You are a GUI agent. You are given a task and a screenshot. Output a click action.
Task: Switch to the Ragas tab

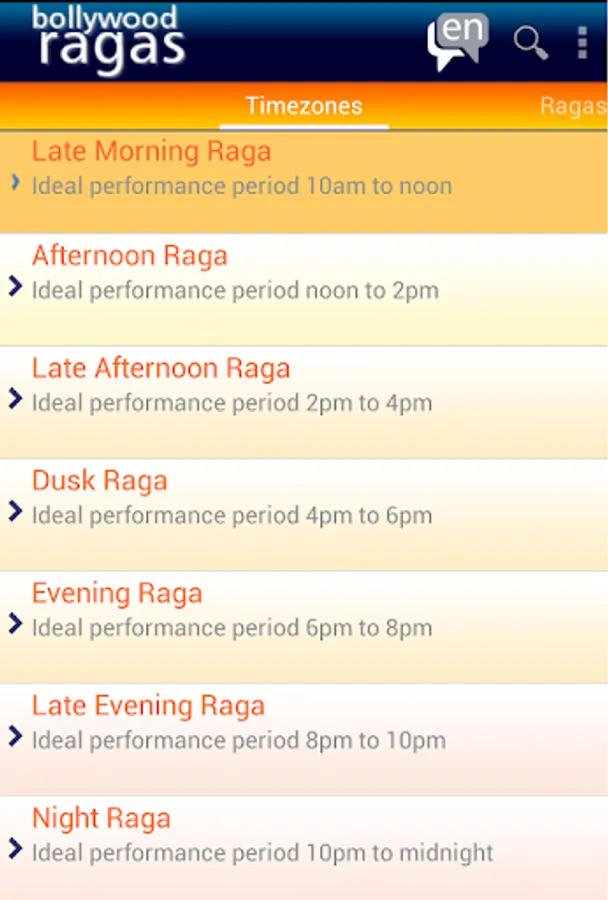574,106
